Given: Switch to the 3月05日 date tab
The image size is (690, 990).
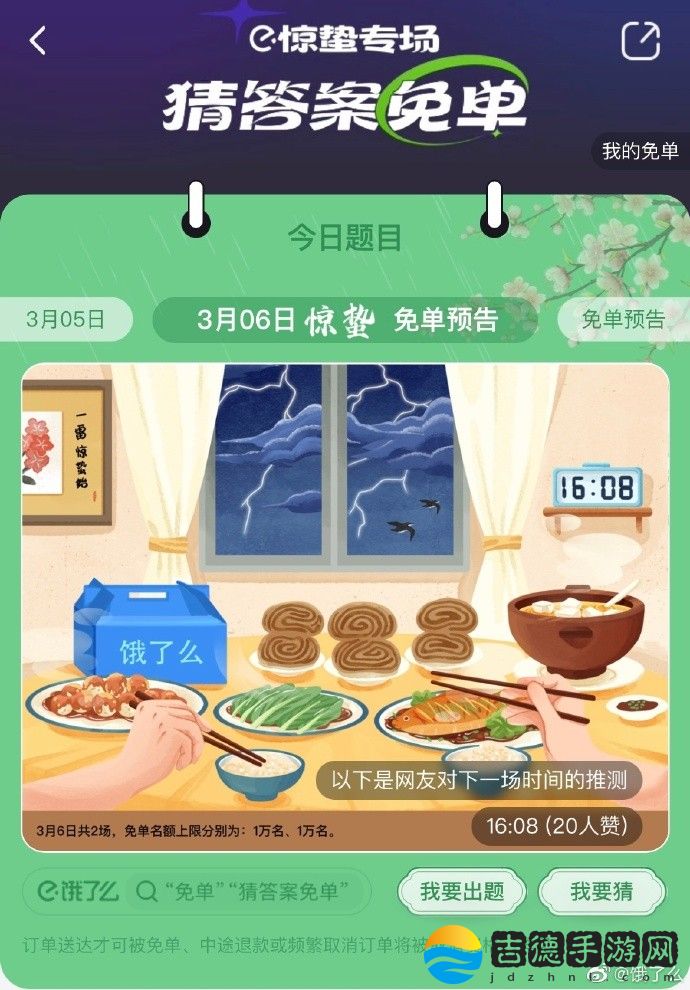Looking at the screenshot, I should tap(66, 320).
